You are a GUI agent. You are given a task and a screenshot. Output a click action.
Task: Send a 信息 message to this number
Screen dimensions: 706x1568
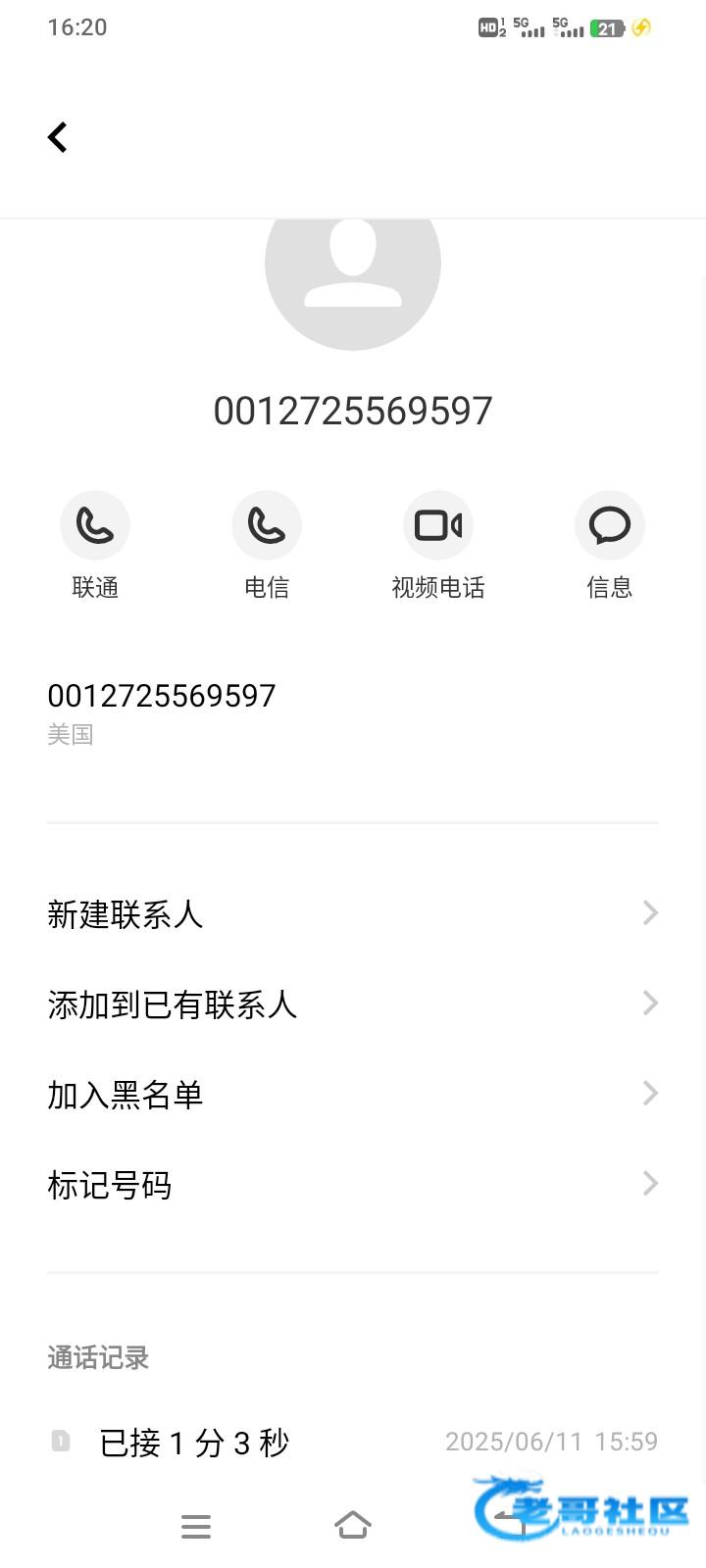(x=609, y=526)
